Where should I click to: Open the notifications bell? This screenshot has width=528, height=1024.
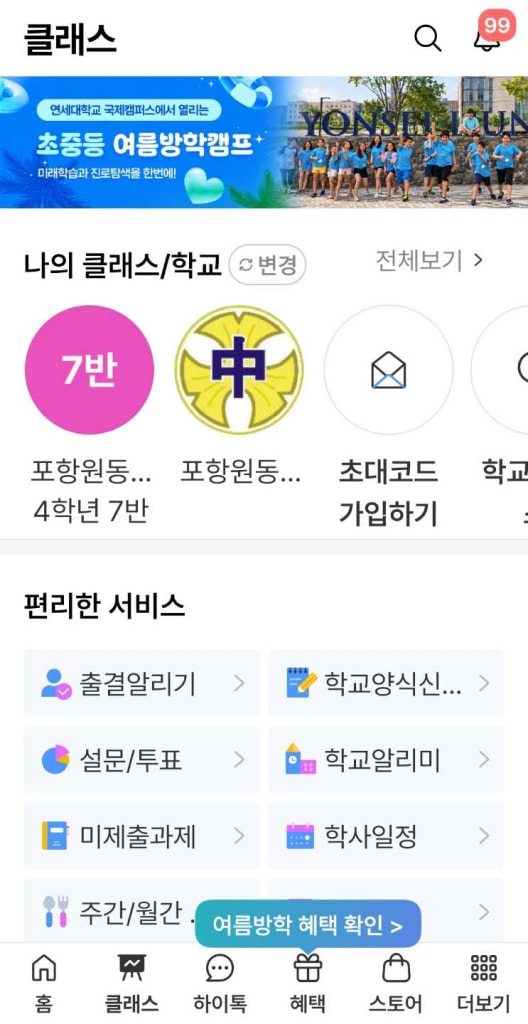coord(487,38)
